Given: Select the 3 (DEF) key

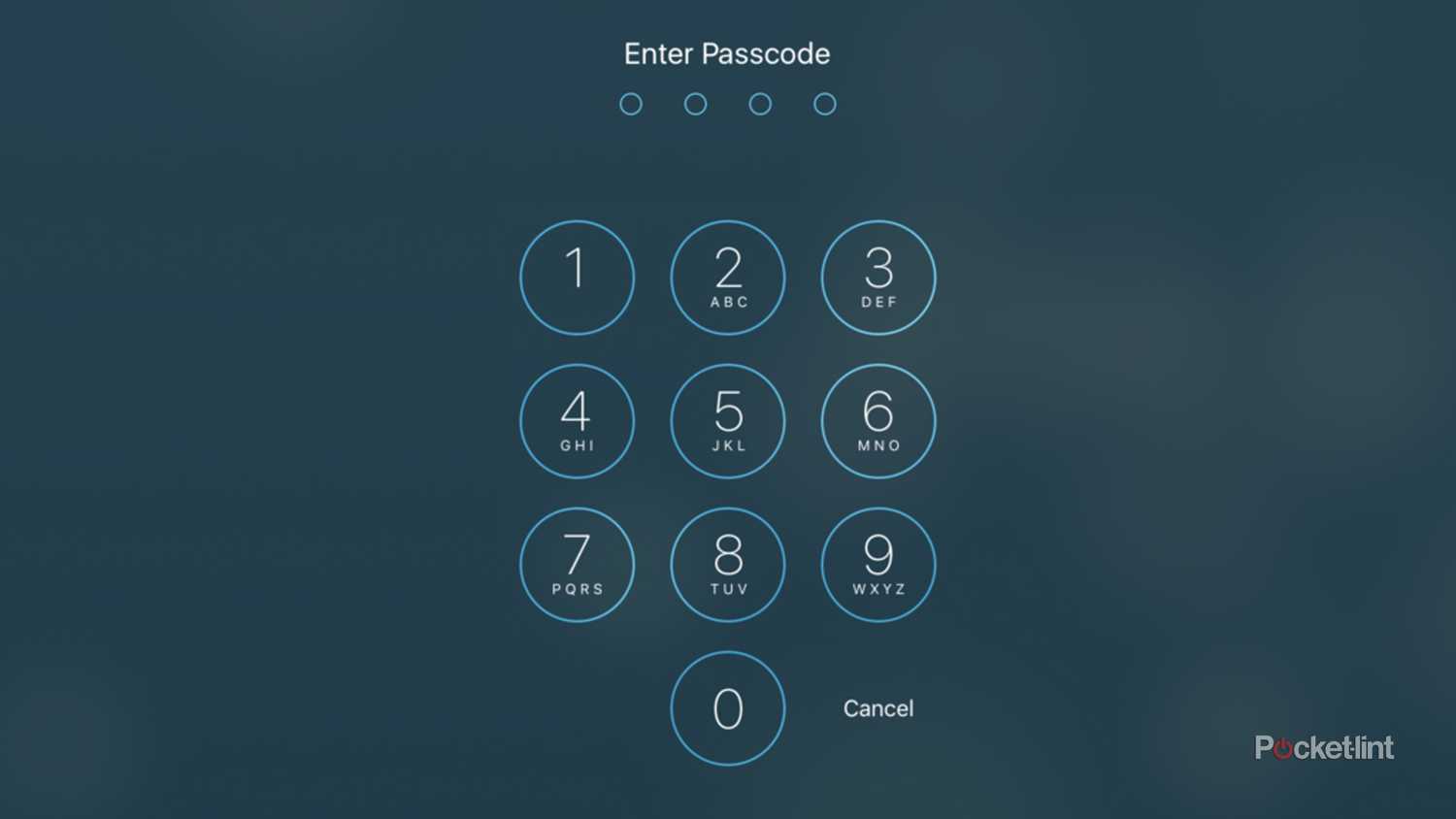Looking at the screenshot, I should (878, 278).
